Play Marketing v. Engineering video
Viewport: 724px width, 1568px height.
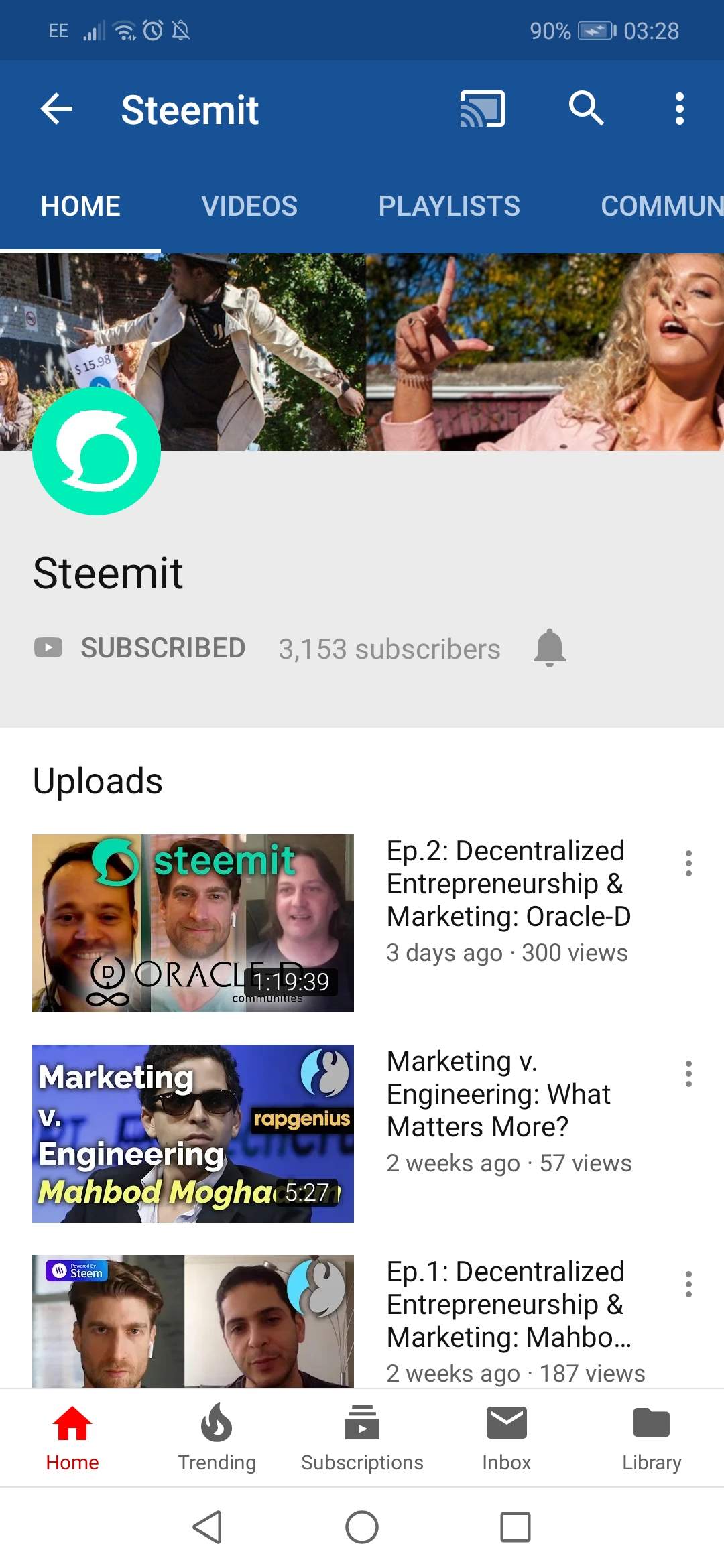[x=193, y=1133]
